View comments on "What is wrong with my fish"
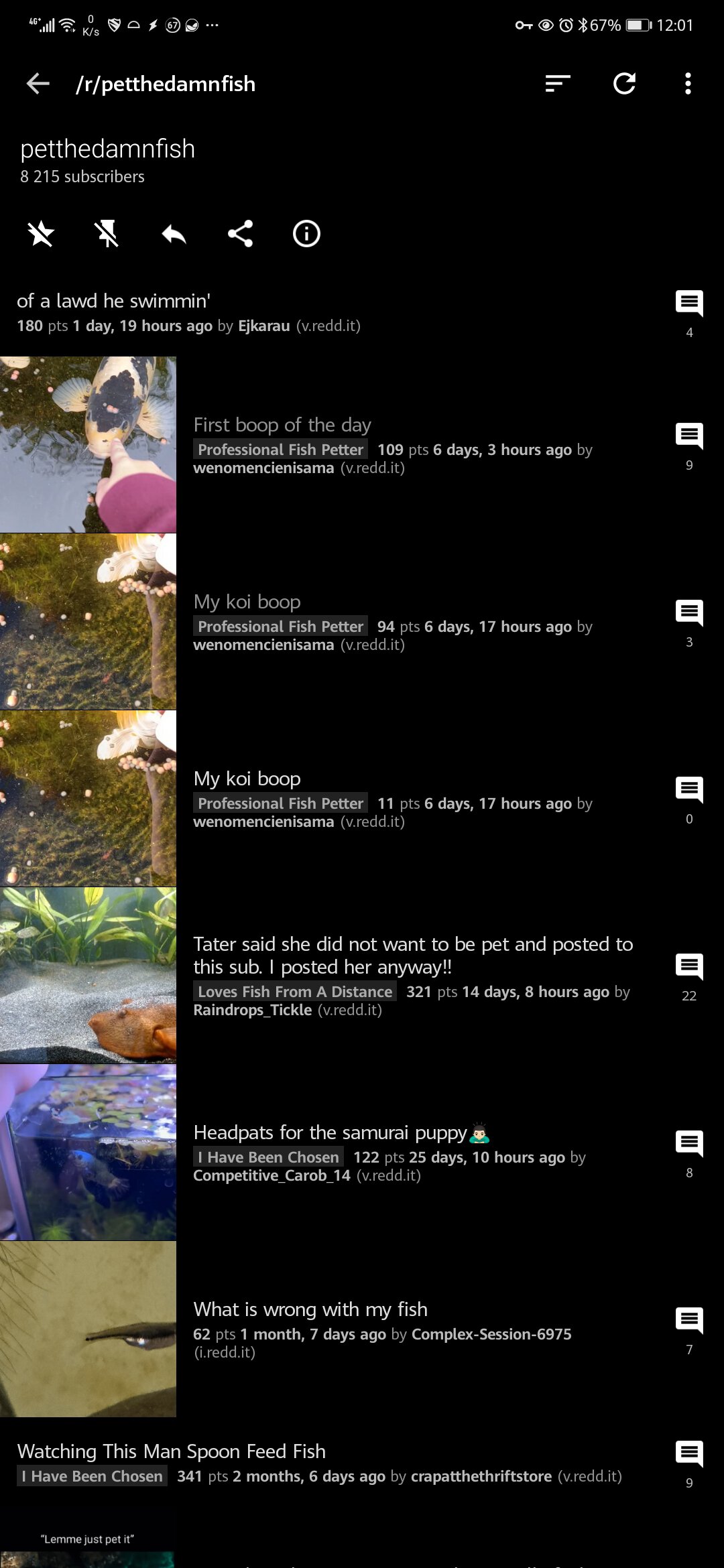 point(689,1331)
